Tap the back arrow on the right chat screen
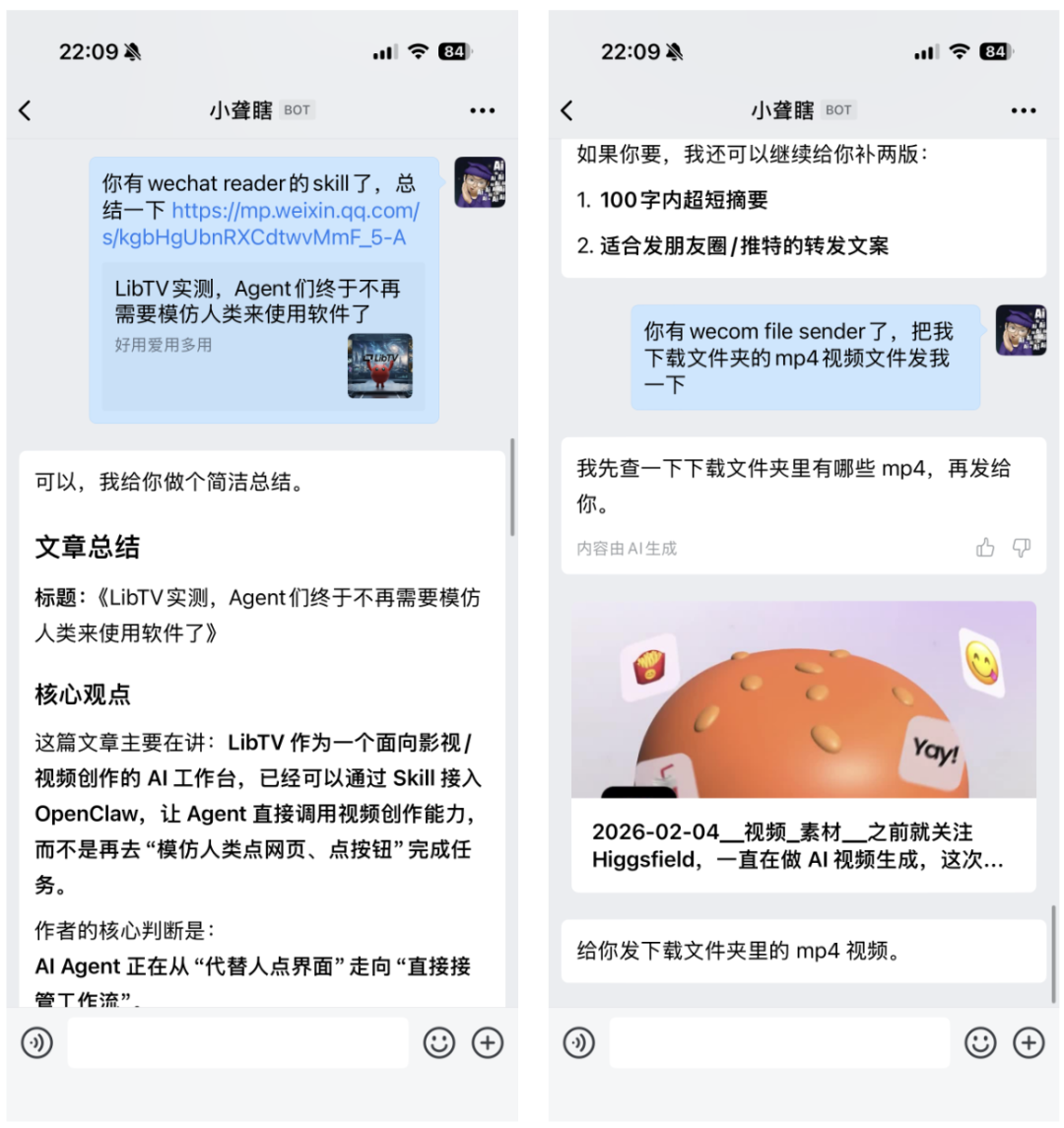 tap(567, 110)
